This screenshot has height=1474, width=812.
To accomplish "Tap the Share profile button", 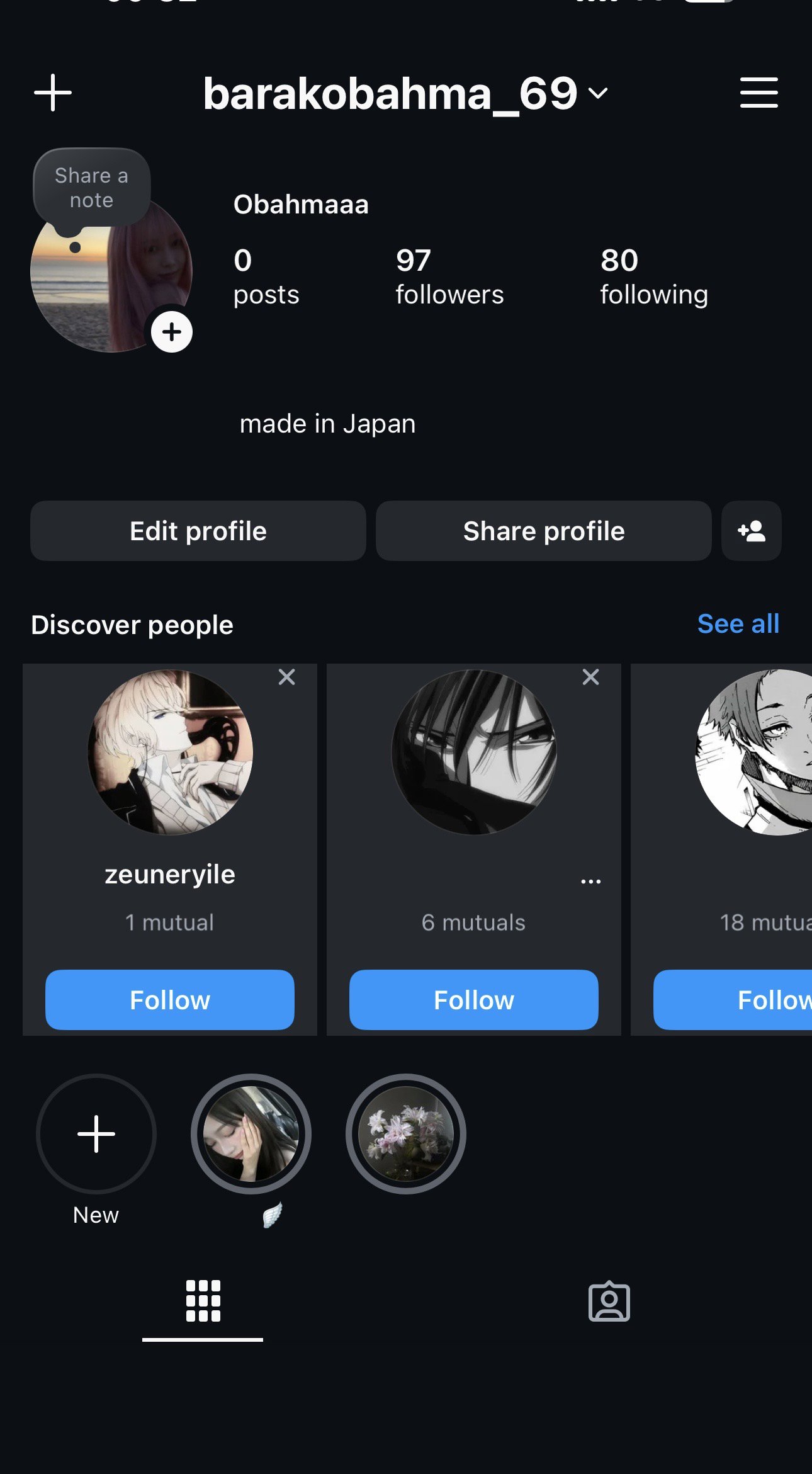I will click(544, 531).
